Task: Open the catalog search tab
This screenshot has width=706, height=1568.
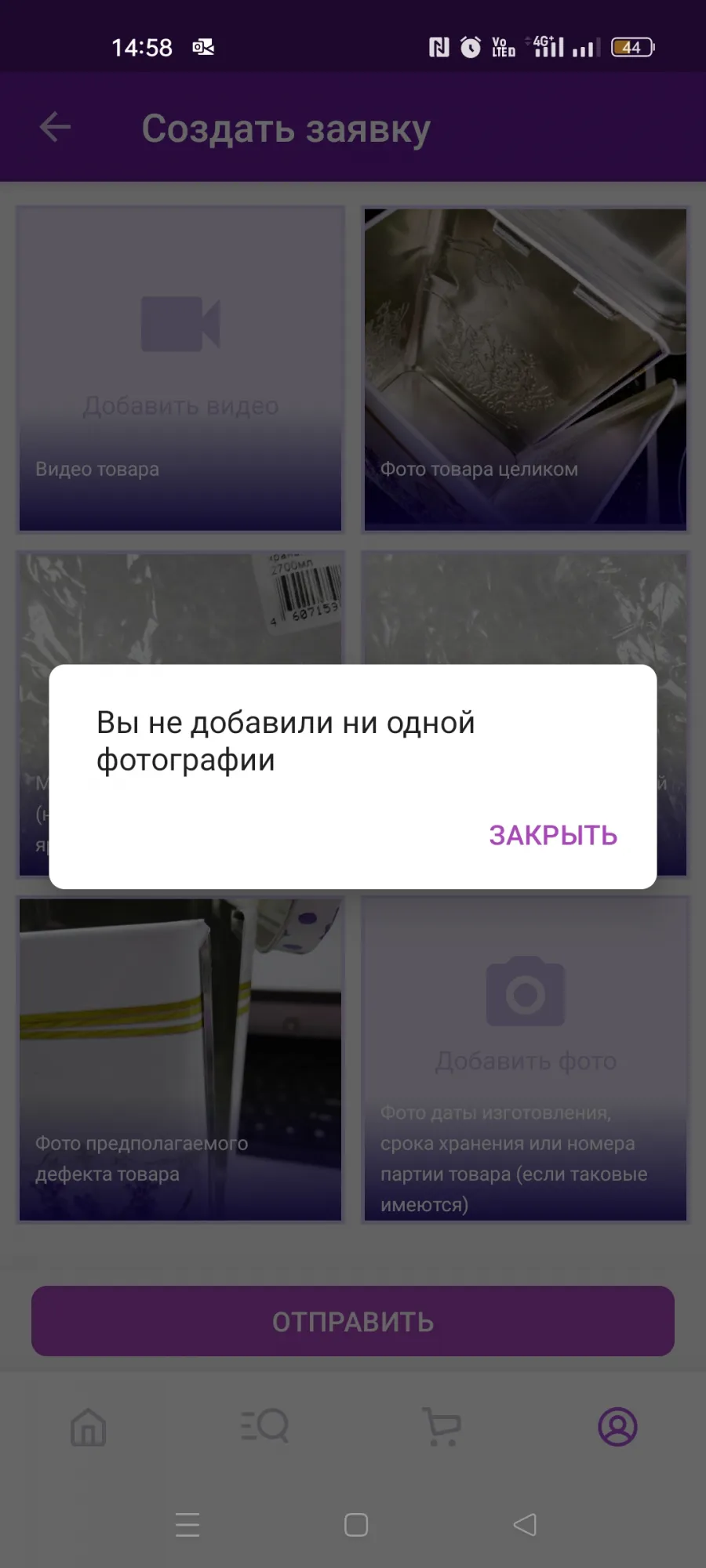Action: click(x=265, y=1426)
